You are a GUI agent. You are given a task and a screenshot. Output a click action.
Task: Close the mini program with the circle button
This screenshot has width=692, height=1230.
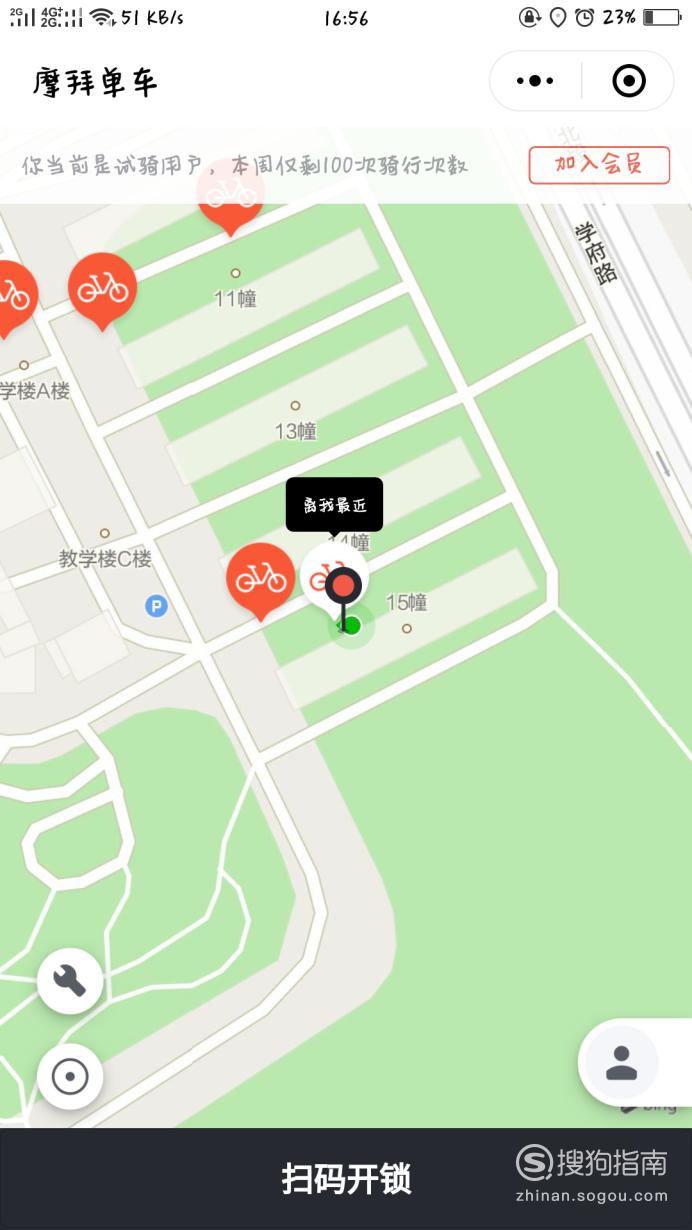(628, 81)
